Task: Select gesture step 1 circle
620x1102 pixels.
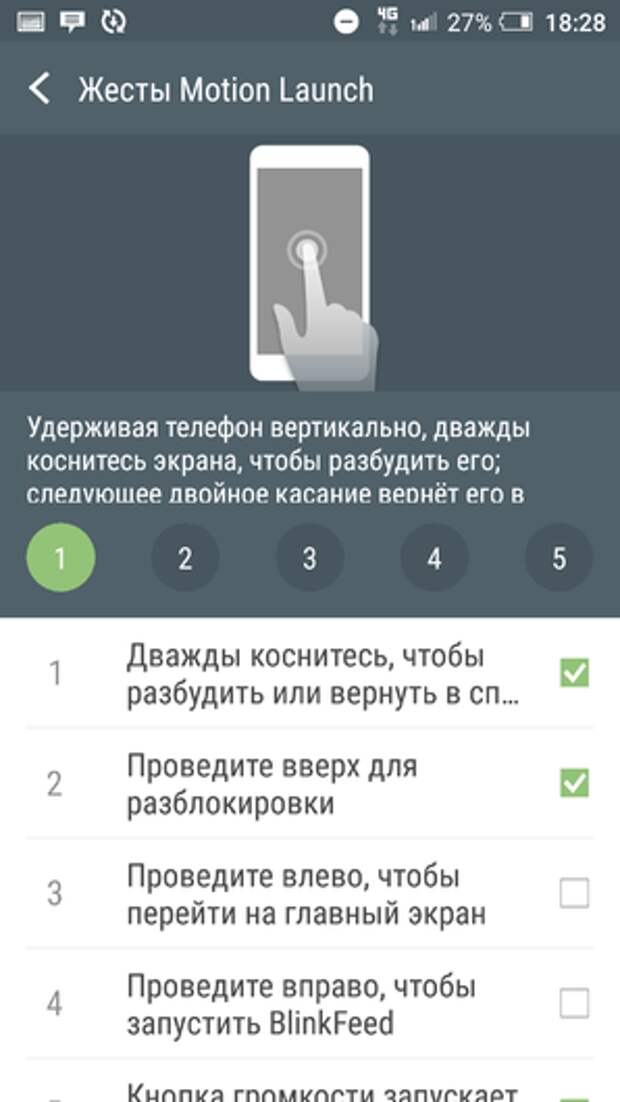Action: (x=61, y=558)
